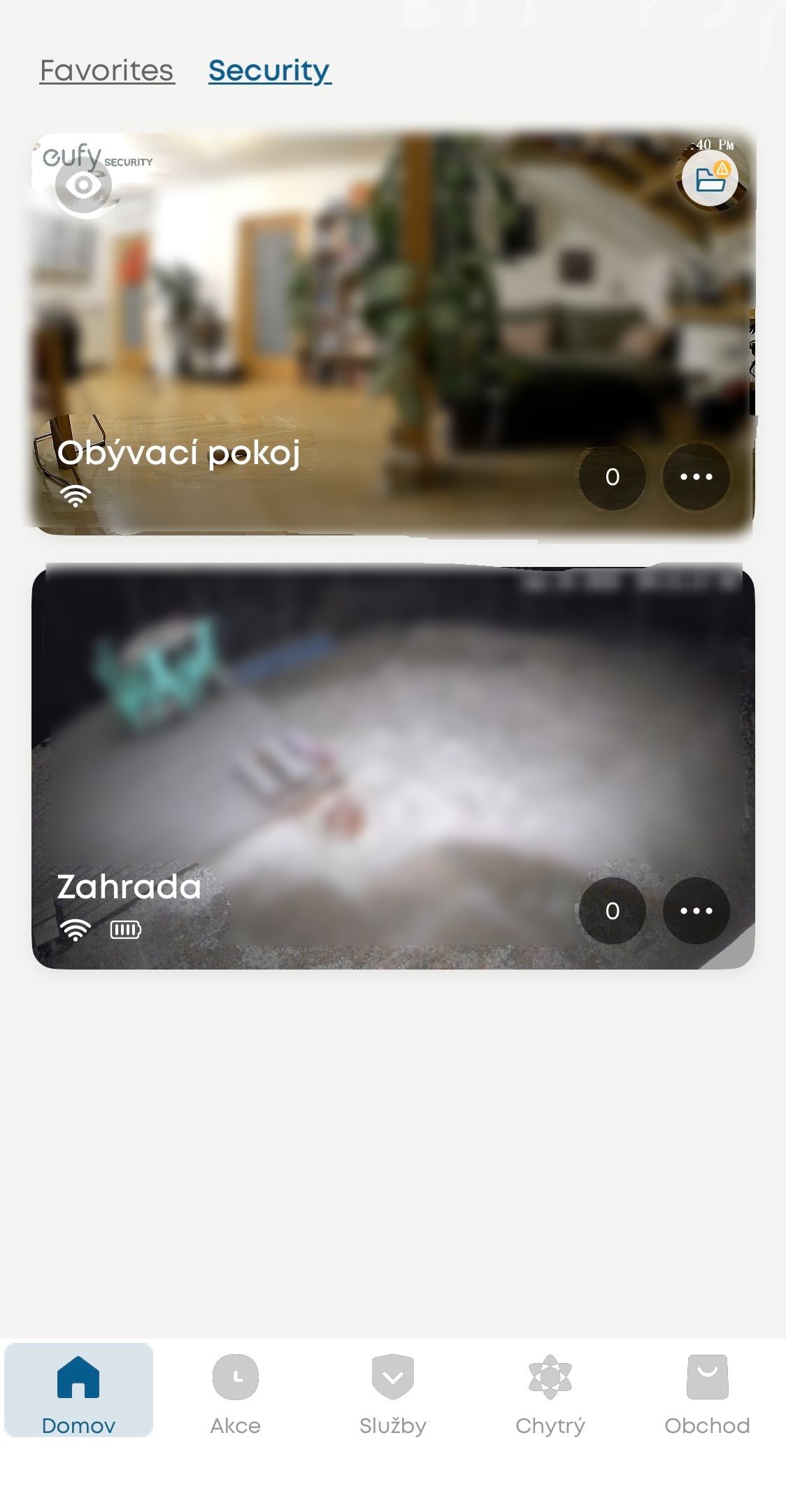Image resolution: width=786 pixels, height=1512 pixels.
Task: Switch to the Favorites tab
Action: 106,71
